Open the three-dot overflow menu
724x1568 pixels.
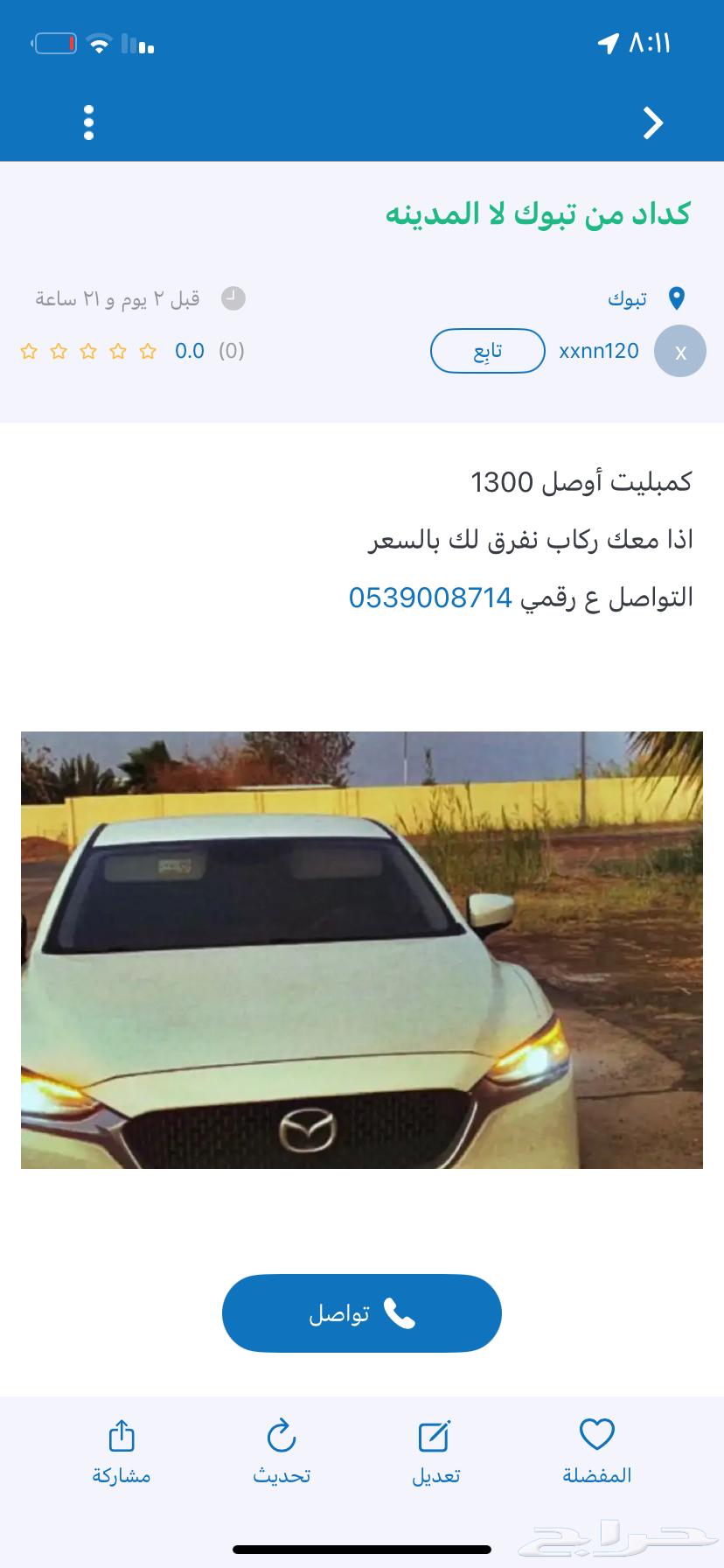tap(88, 122)
